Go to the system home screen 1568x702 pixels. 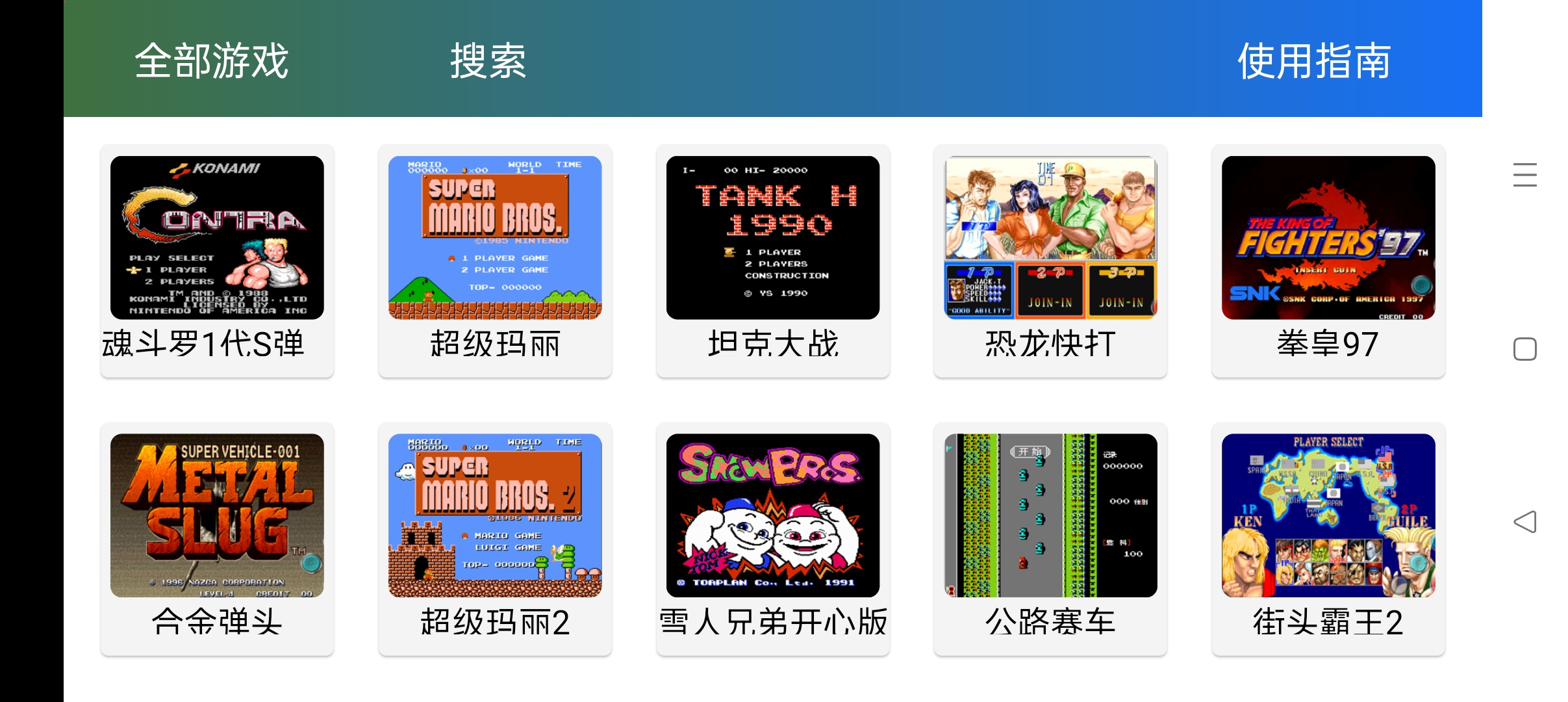pyautogui.click(x=1524, y=349)
